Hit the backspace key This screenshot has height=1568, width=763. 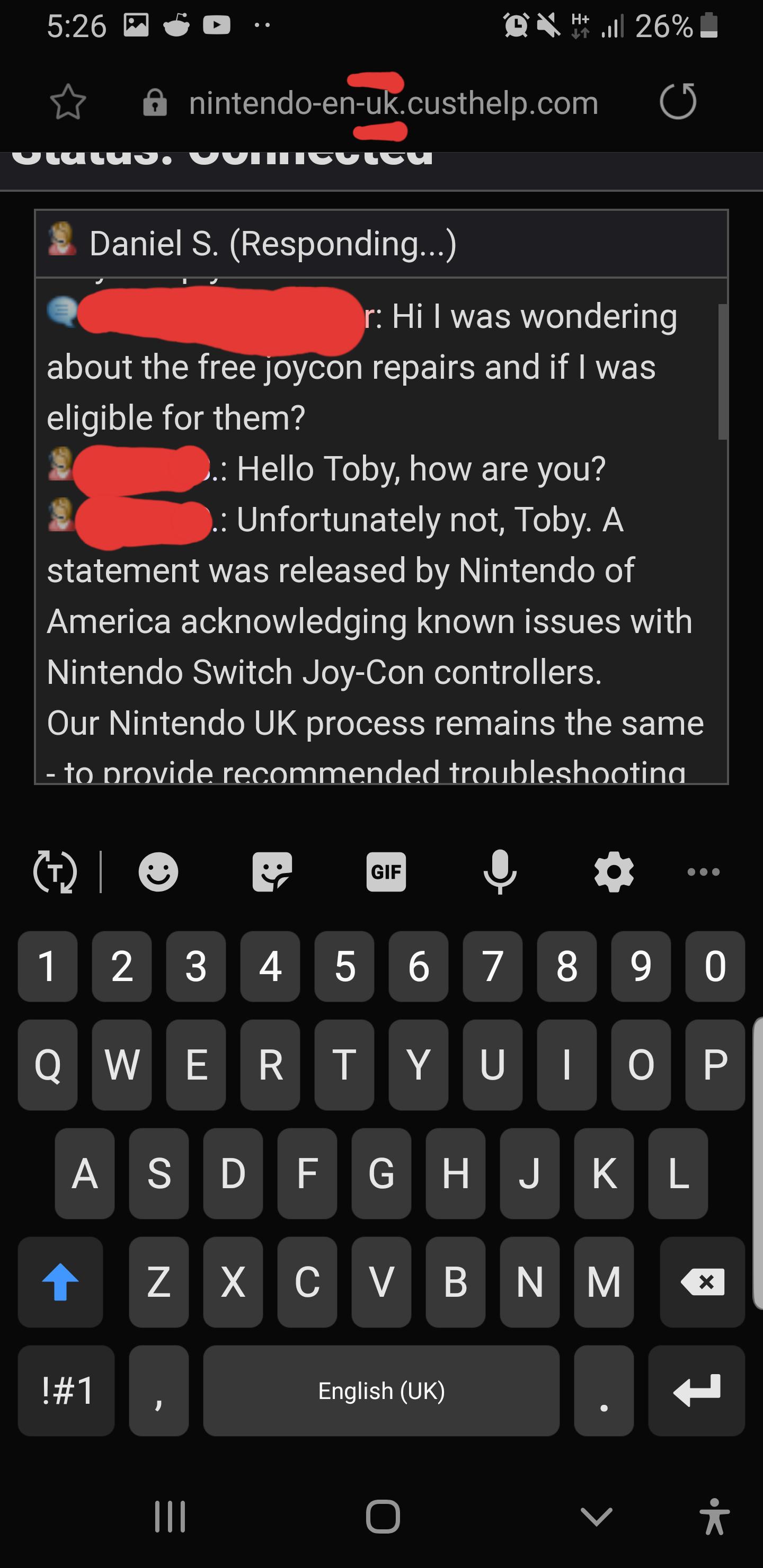[702, 1281]
